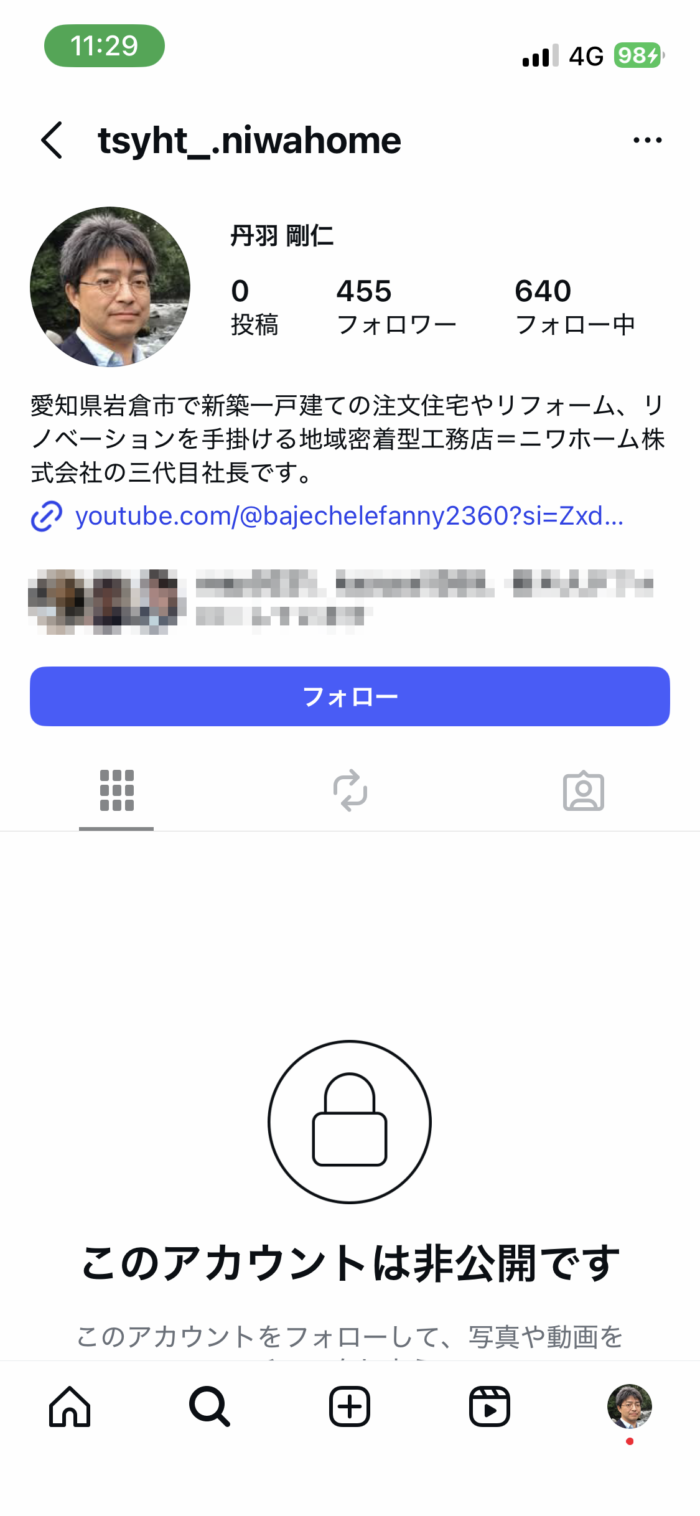700x1516 pixels.
Task: Switch to the tagged photos tab
Action: coord(583,791)
